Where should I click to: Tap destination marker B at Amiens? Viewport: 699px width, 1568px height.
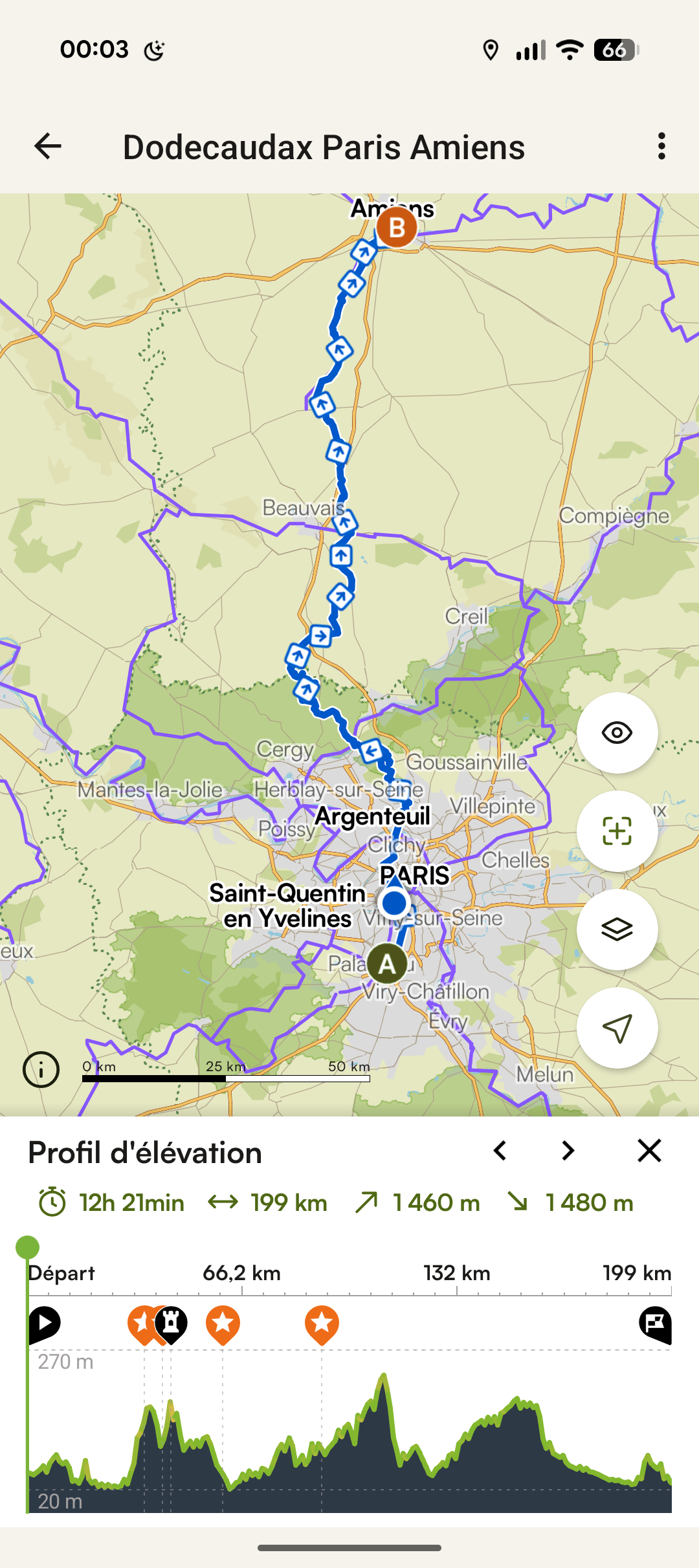pyautogui.click(x=396, y=228)
